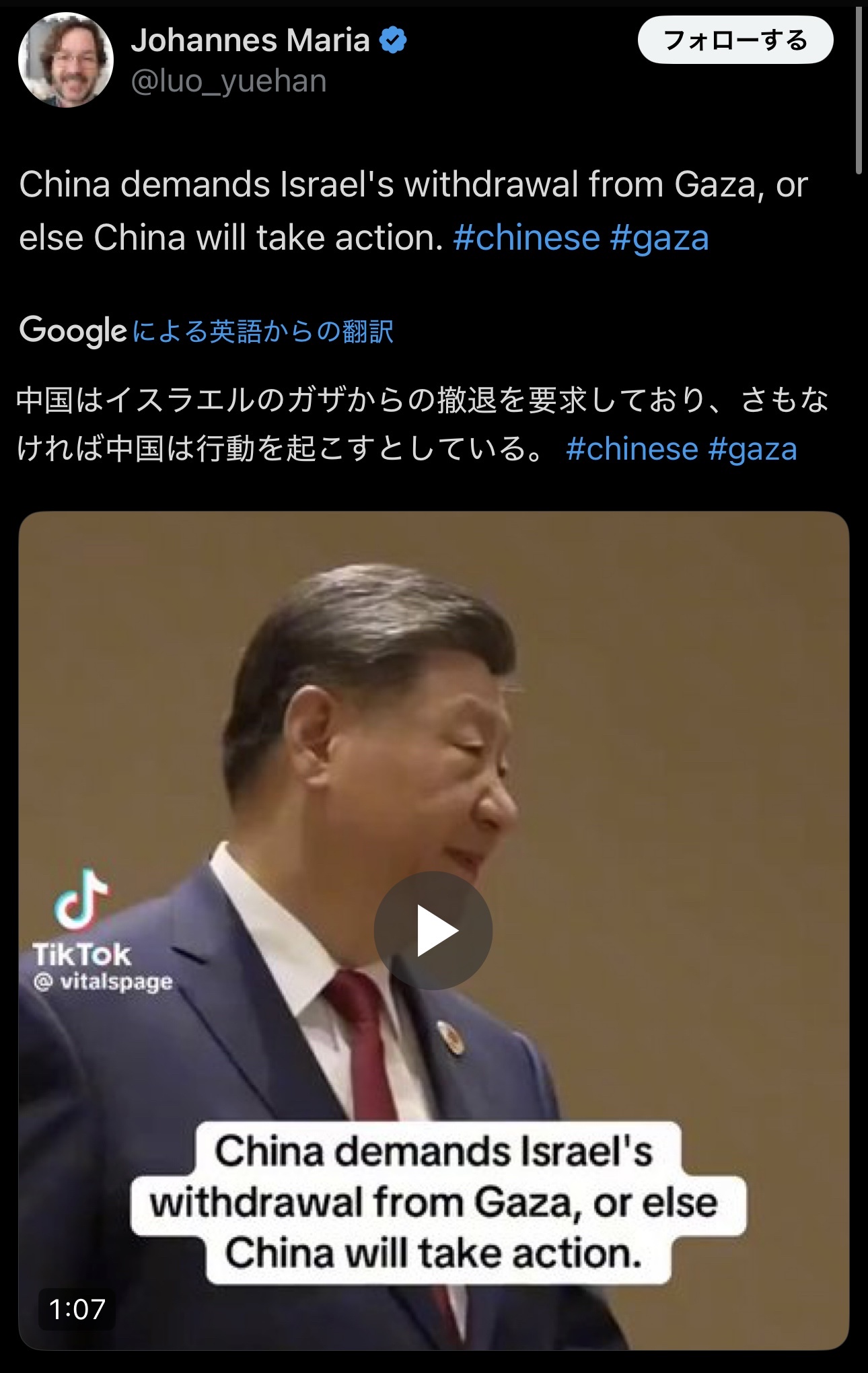Tap the Googleによる英語からの翻訳 link
868x1373 pixels.
[x=262, y=331]
